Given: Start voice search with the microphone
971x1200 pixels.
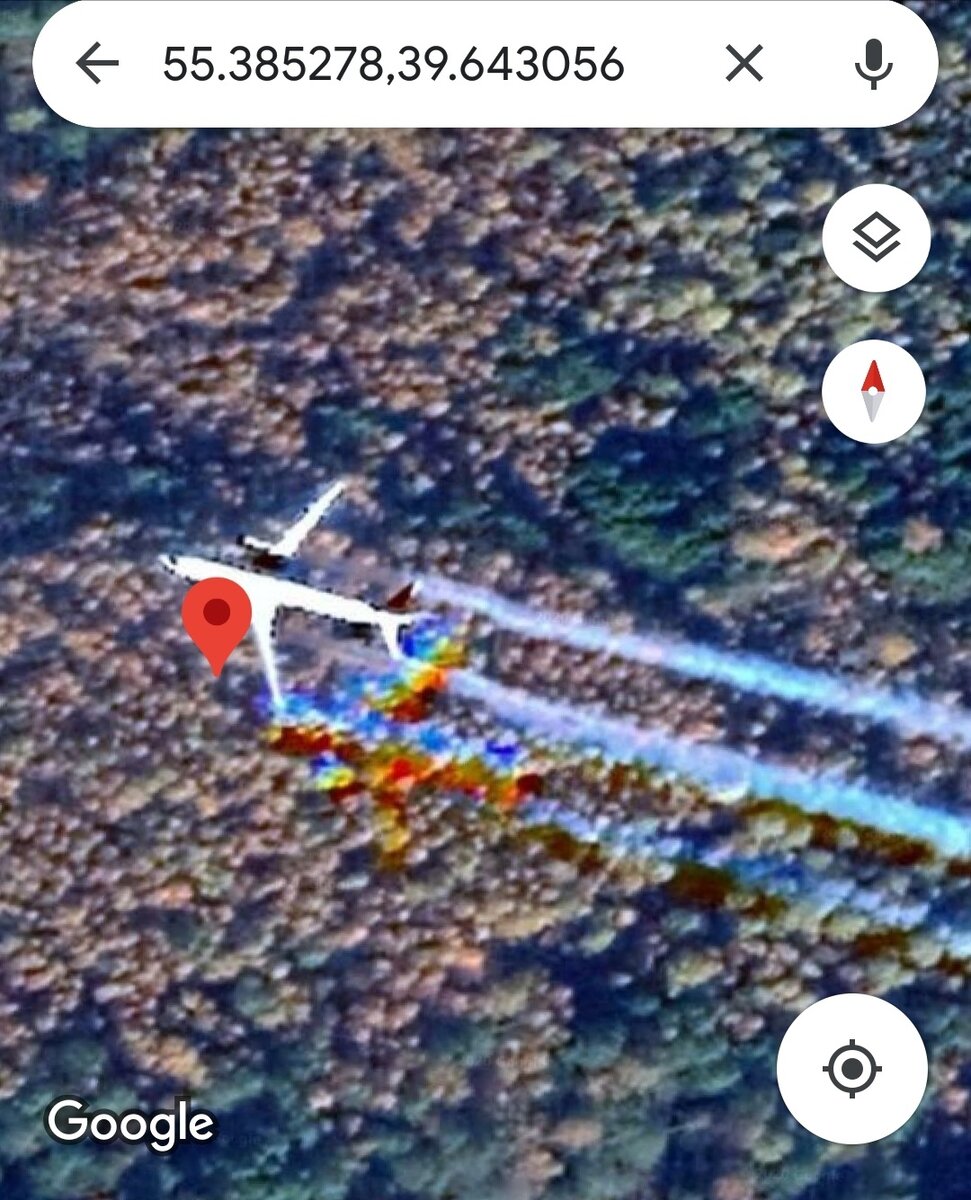Looking at the screenshot, I should click(x=872, y=66).
